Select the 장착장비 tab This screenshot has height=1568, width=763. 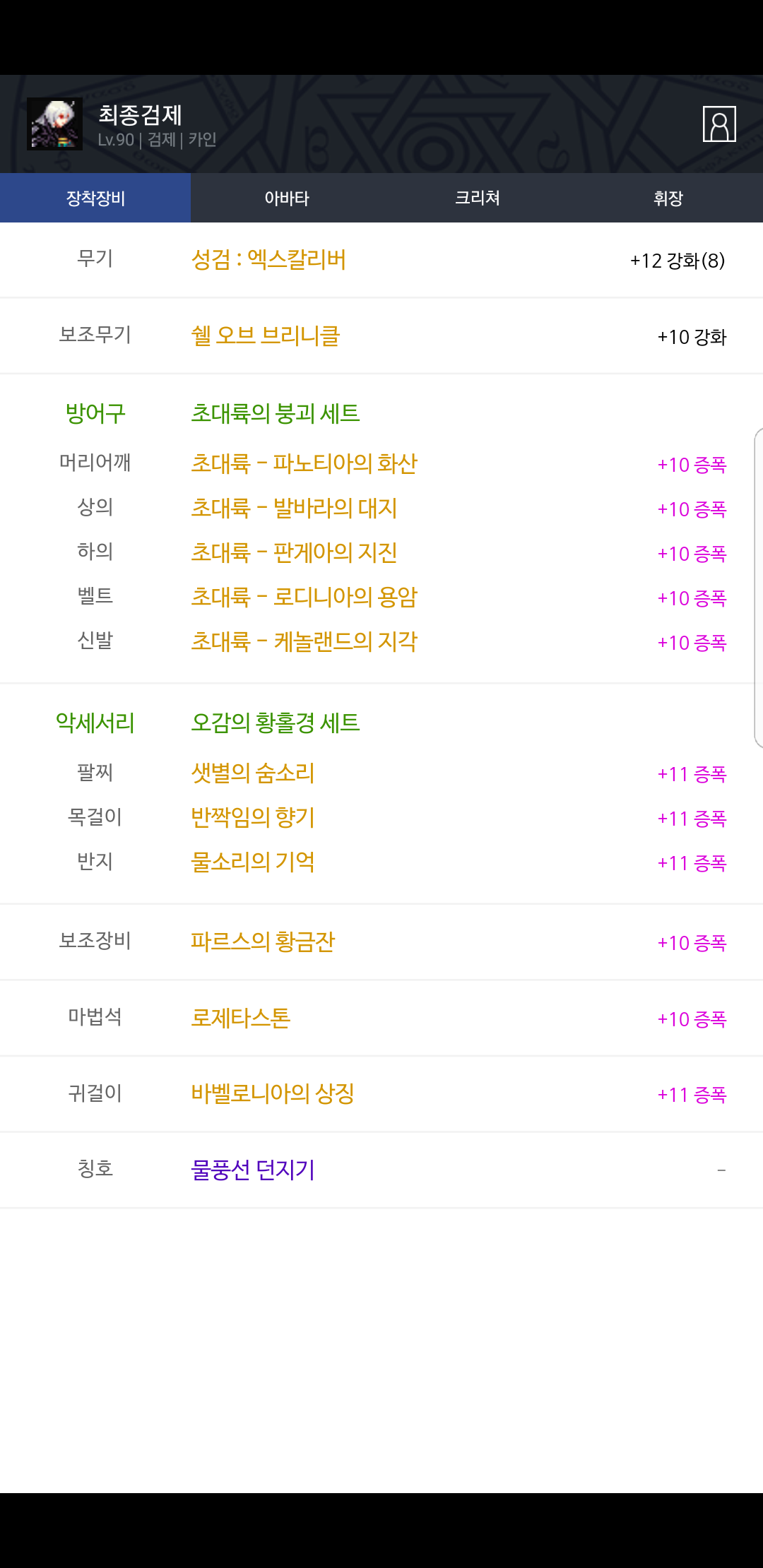coord(95,198)
